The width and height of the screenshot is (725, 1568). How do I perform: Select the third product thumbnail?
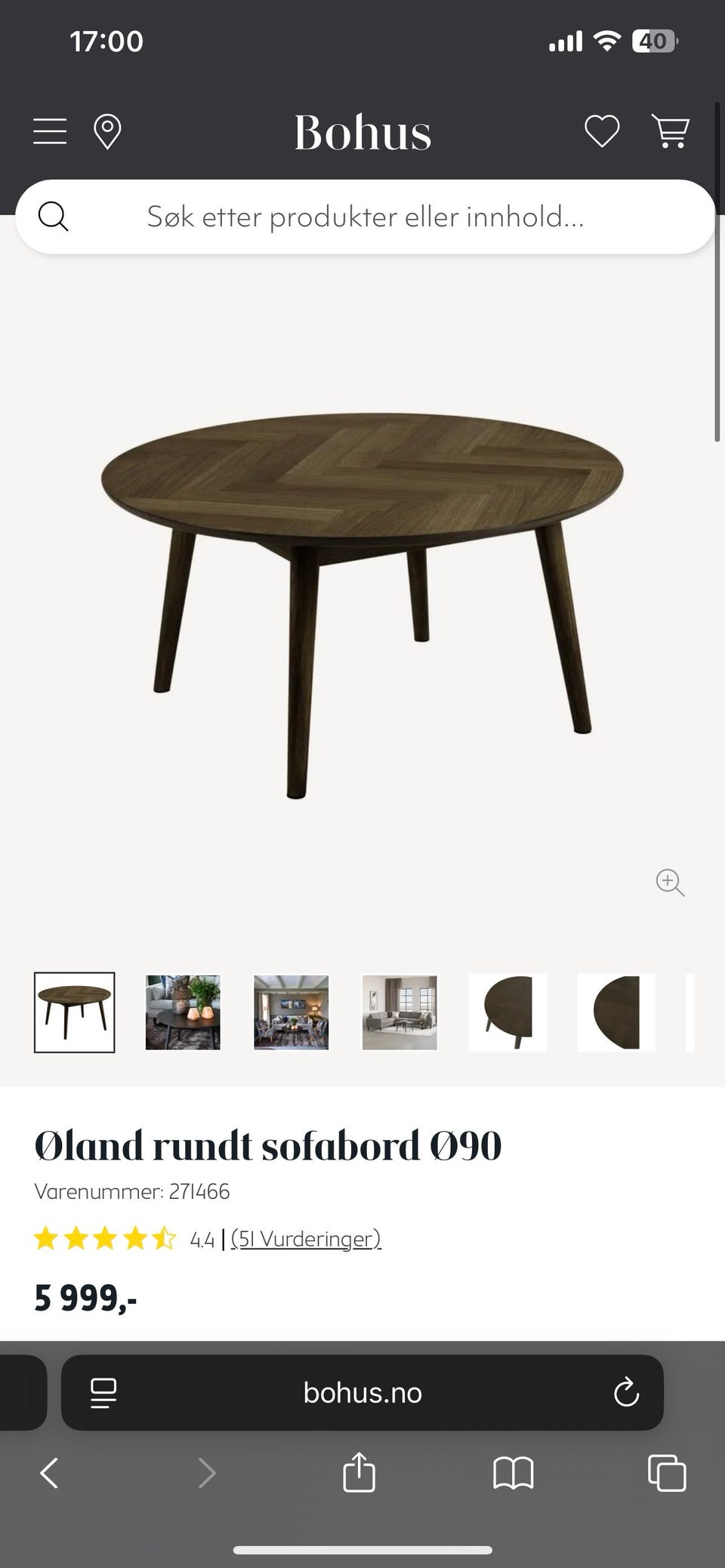point(292,1012)
